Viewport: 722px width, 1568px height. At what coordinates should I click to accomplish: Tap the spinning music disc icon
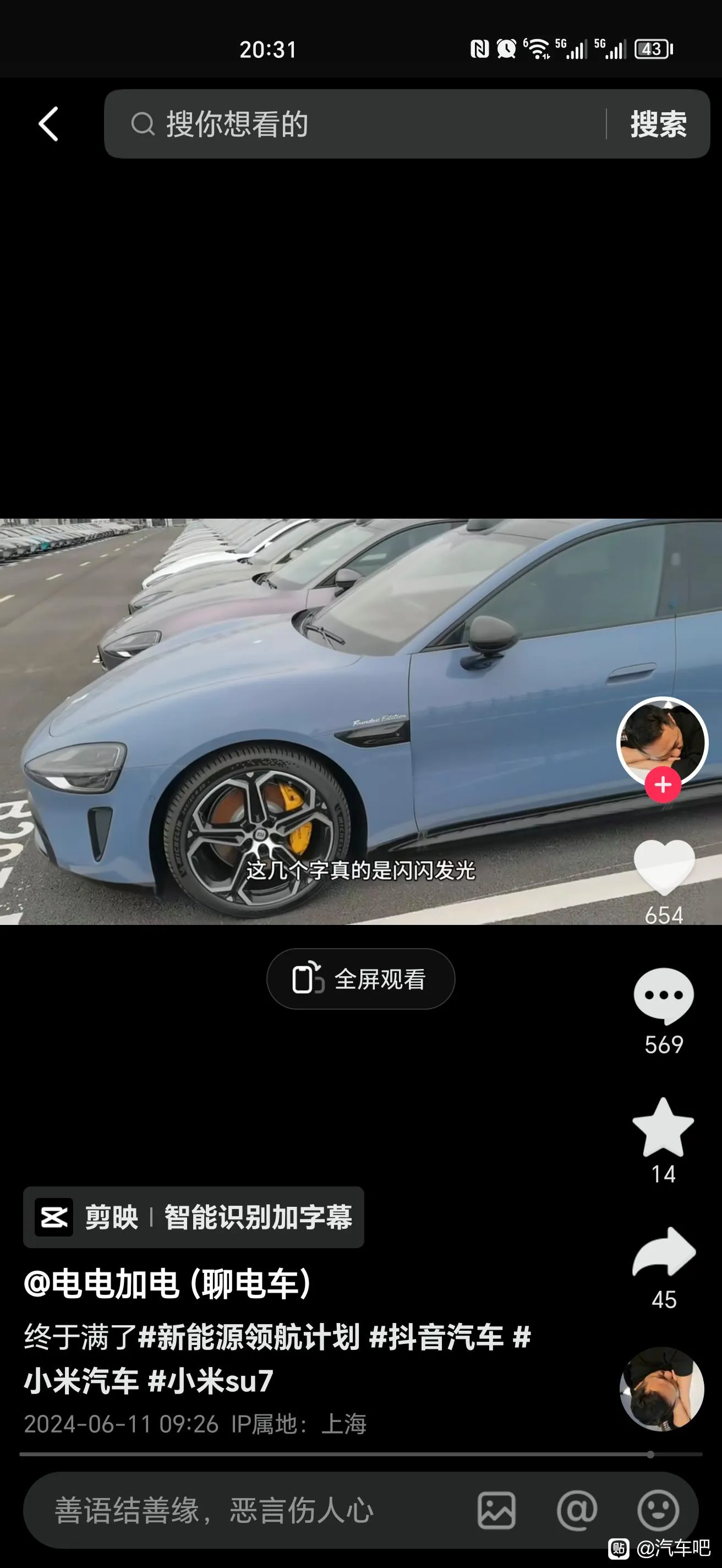point(662,1389)
